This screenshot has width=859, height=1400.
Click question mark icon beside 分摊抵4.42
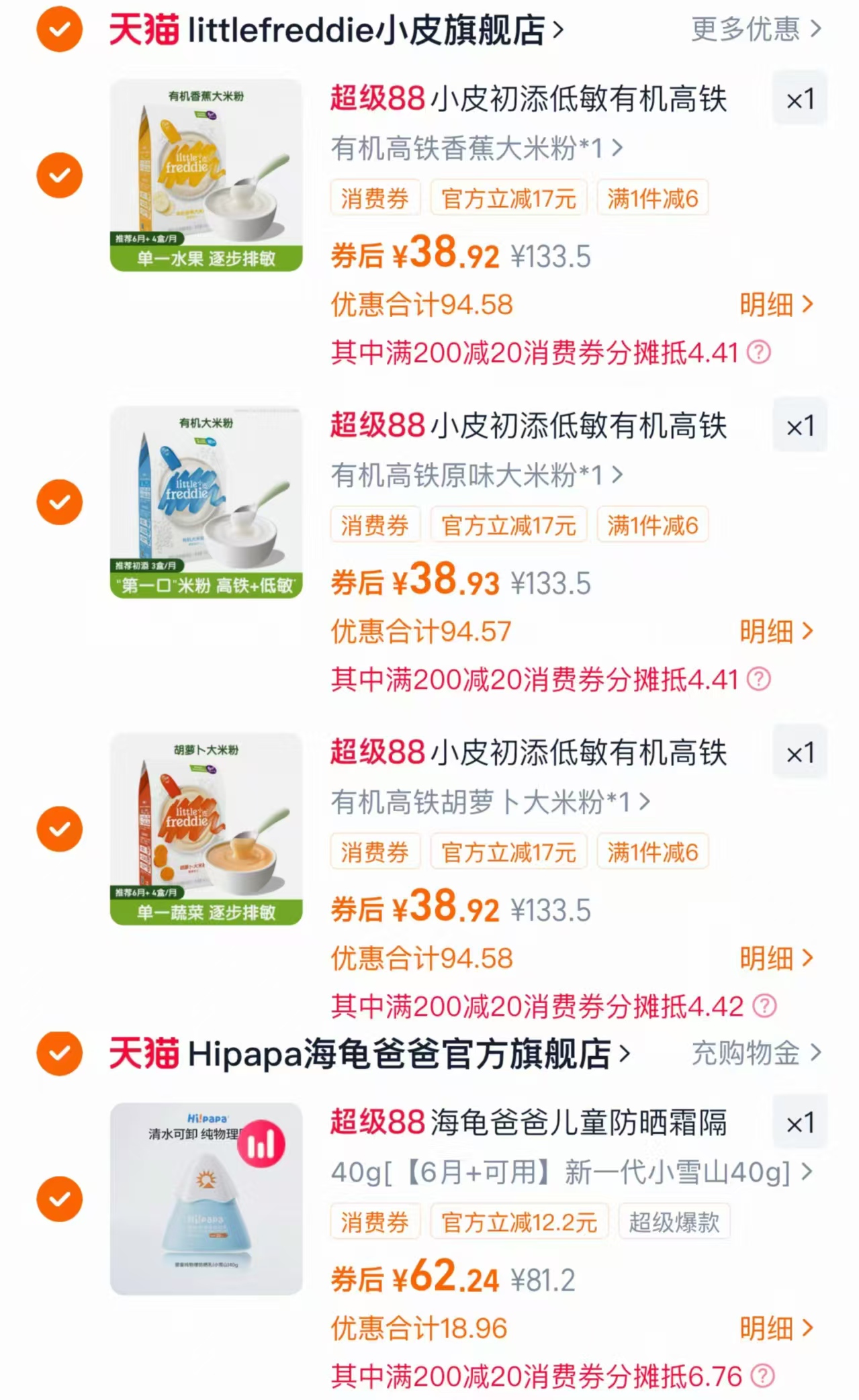[x=763, y=1005]
